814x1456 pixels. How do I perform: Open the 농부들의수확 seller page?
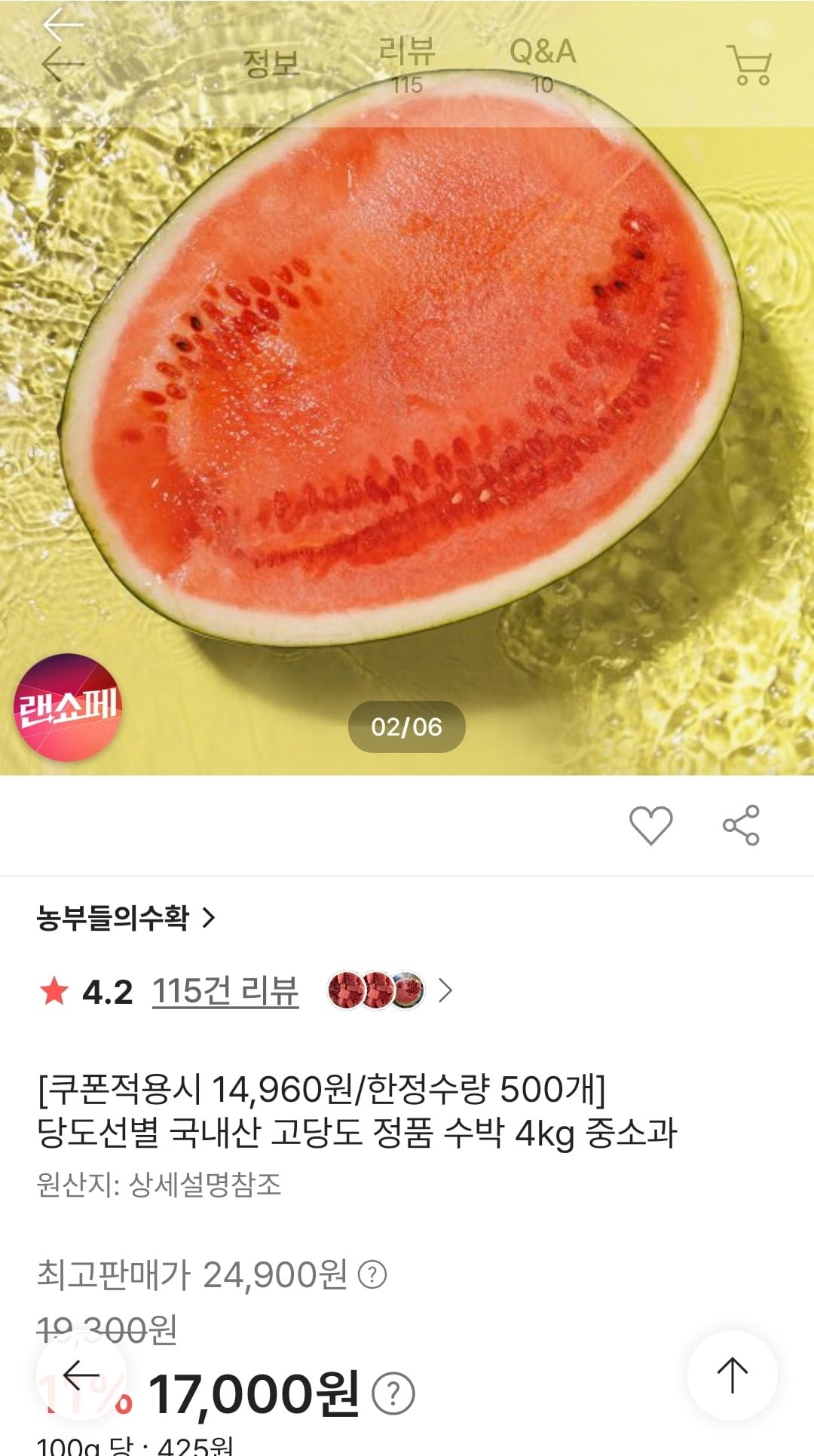click(x=125, y=918)
